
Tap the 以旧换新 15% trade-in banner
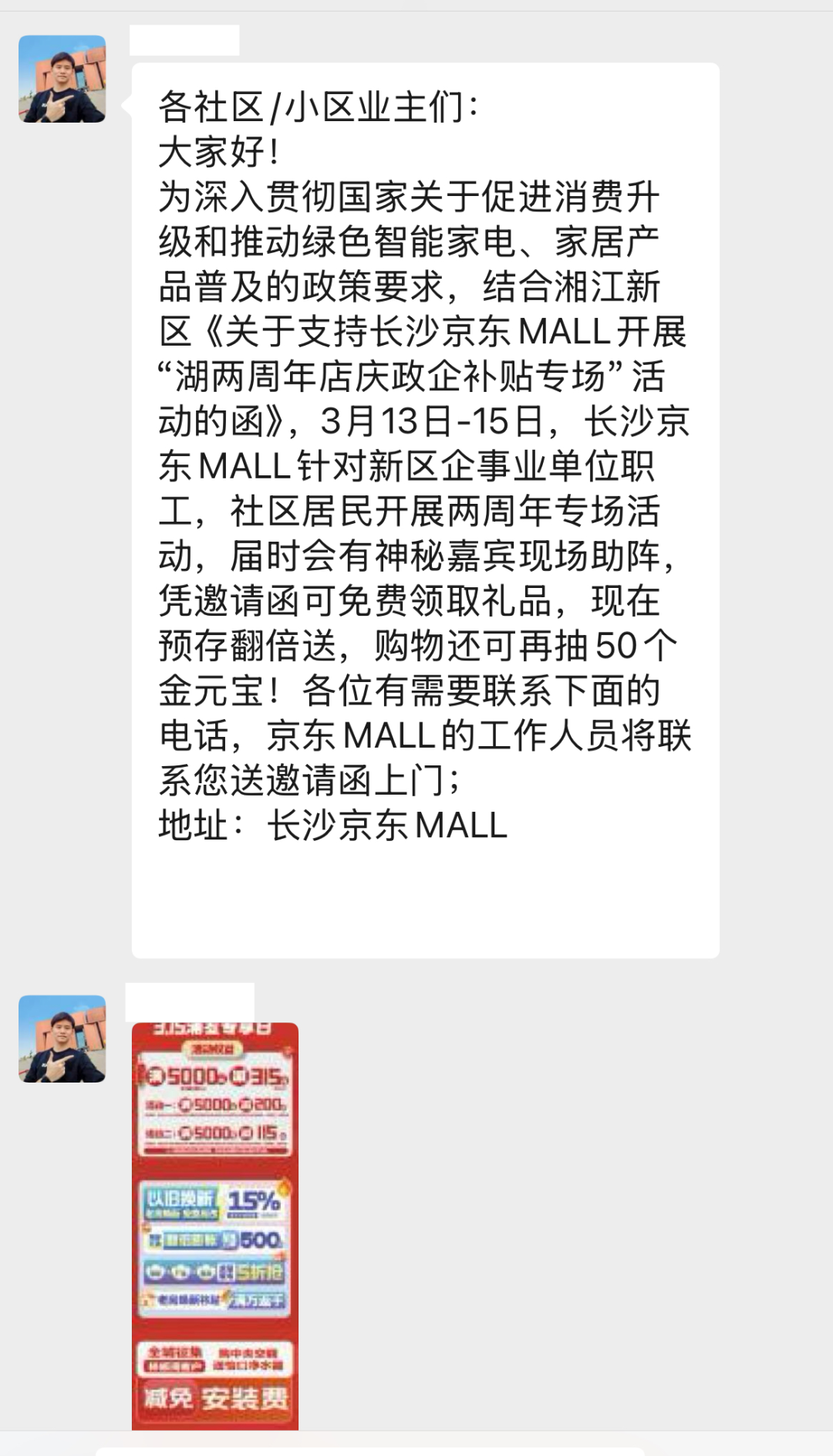pyautogui.click(x=212, y=1201)
